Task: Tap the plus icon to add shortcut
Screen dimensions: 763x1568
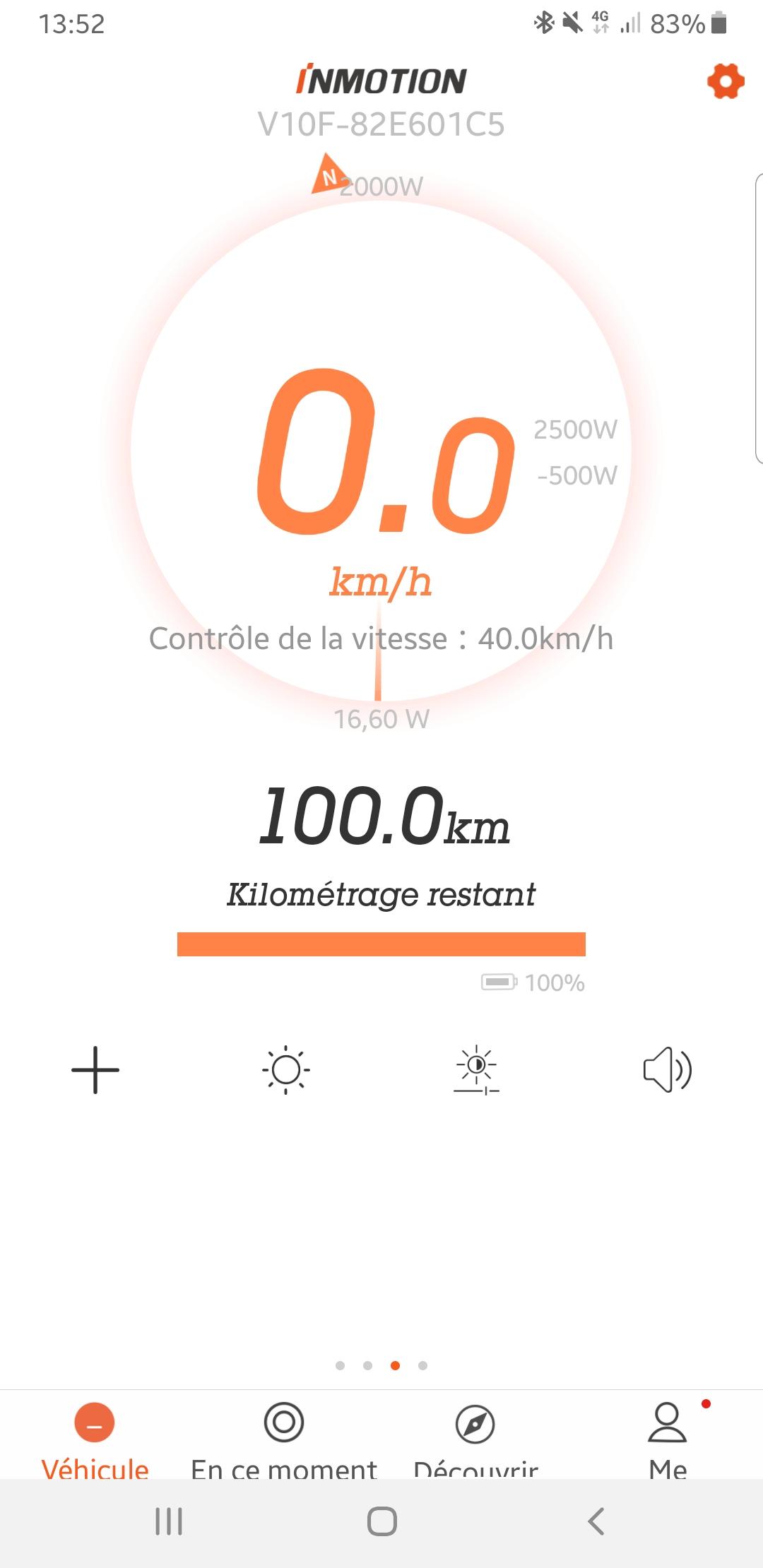Action: tap(95, 1070)
